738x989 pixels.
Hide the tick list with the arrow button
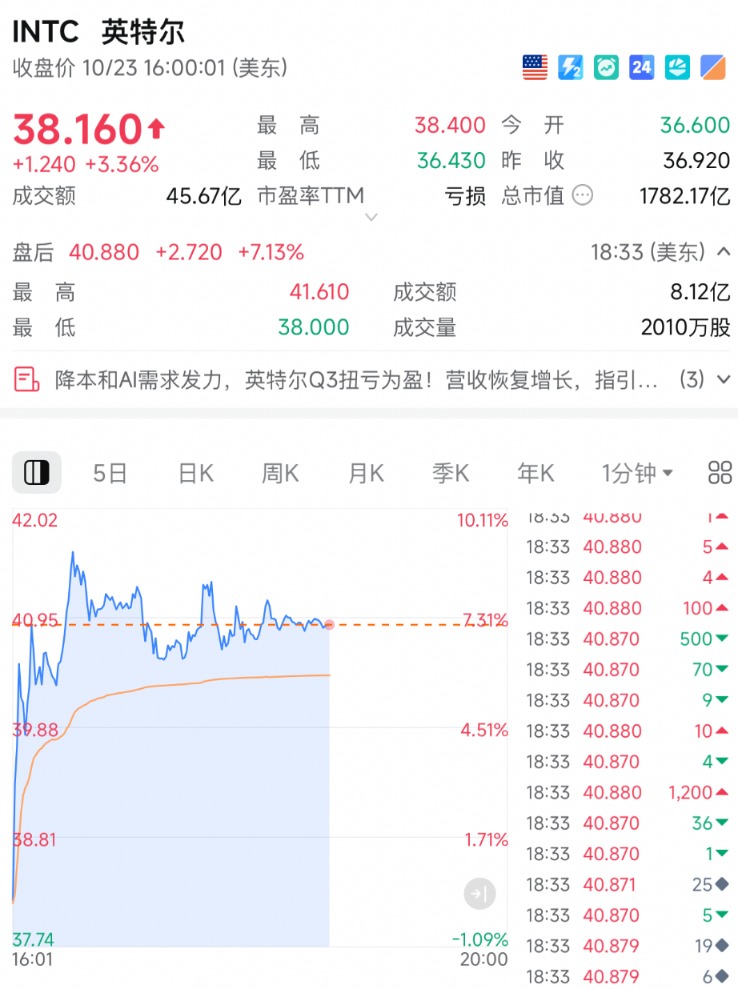[481, 894]
